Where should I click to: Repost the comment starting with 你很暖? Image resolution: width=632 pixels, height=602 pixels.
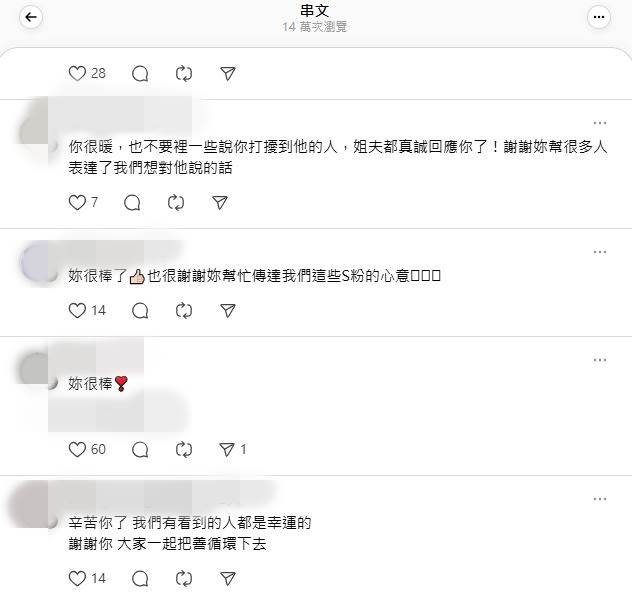click(176, 202)
